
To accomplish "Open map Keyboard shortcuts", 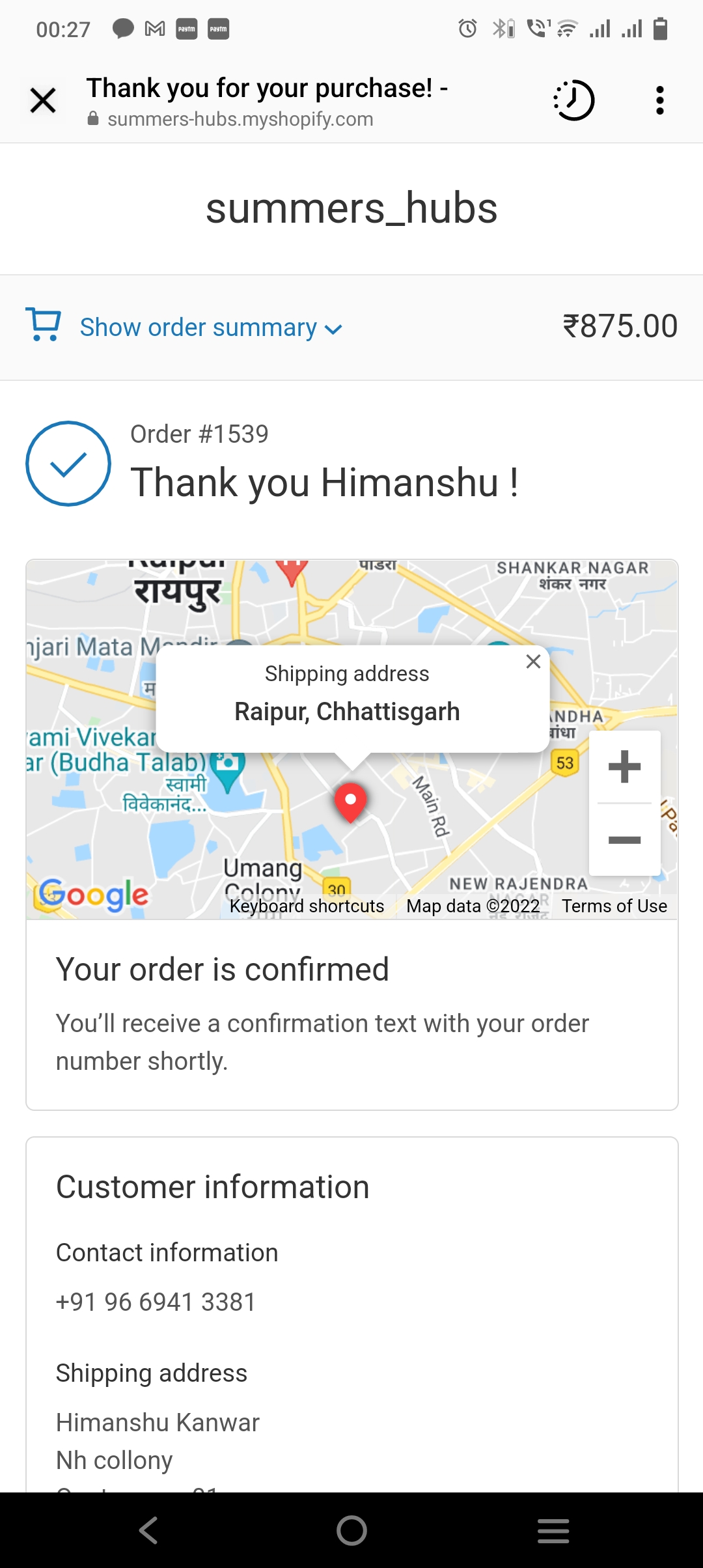I will 307,906.
